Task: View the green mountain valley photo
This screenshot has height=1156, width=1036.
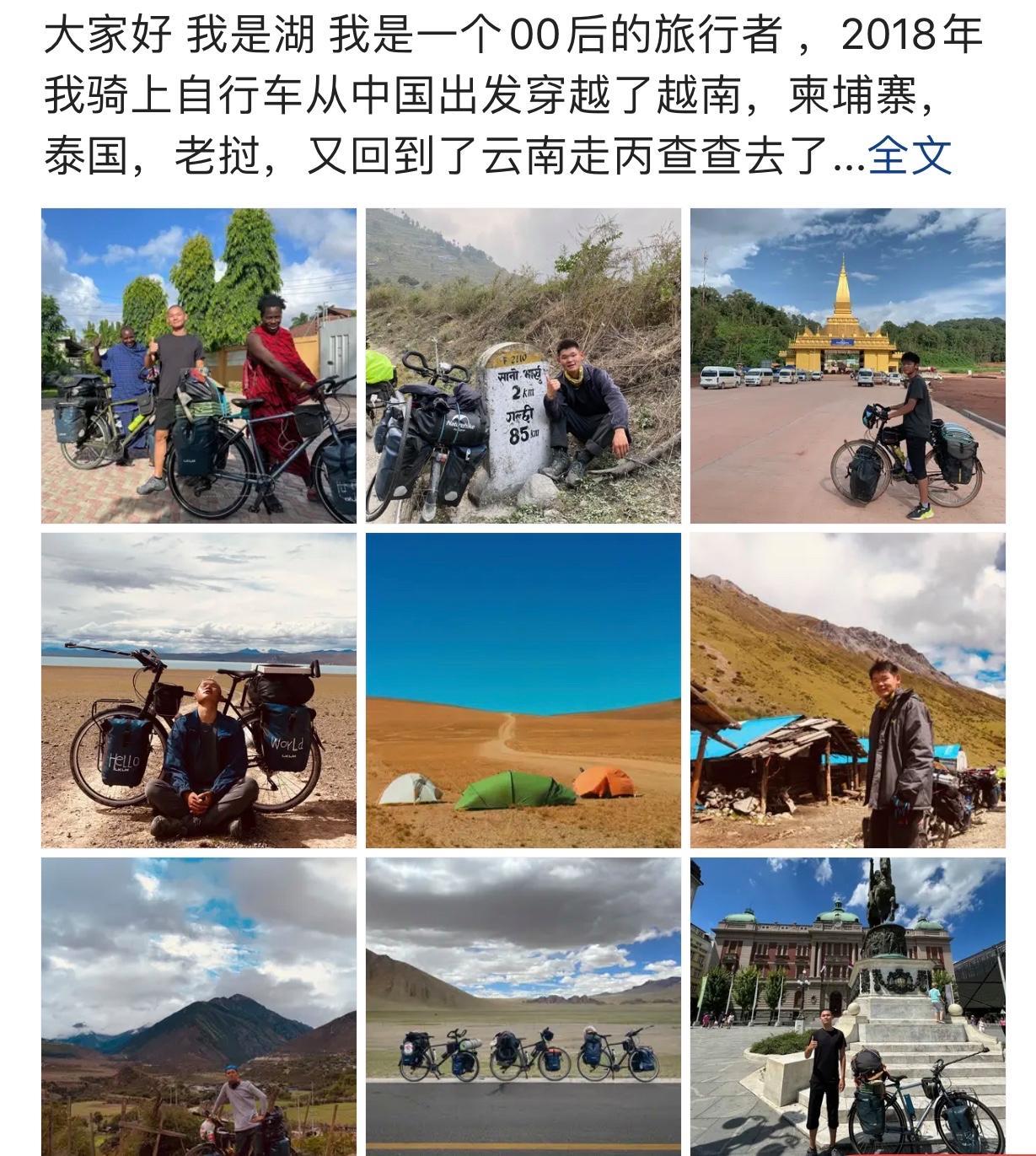Action: (x=198, y=1006)
